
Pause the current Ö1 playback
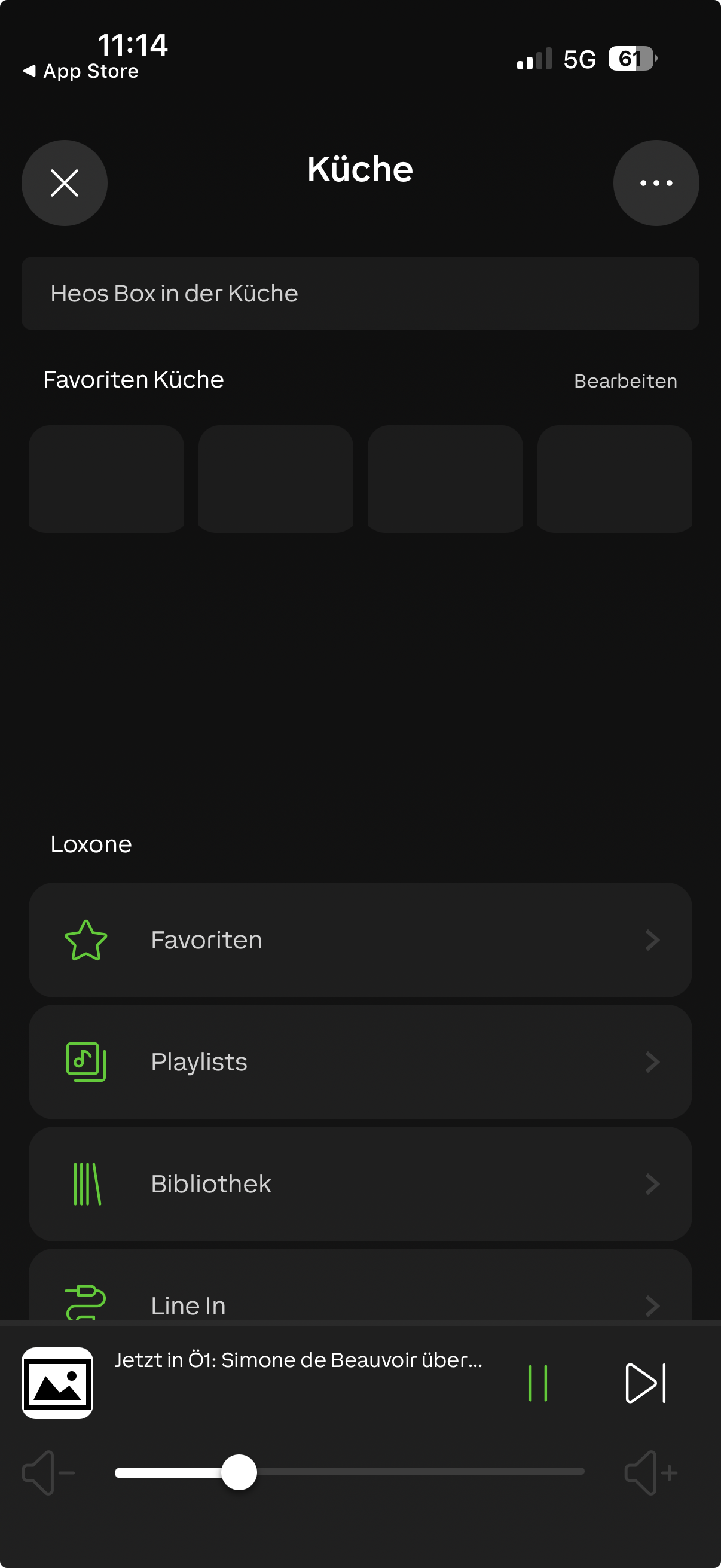point(538,1383)
